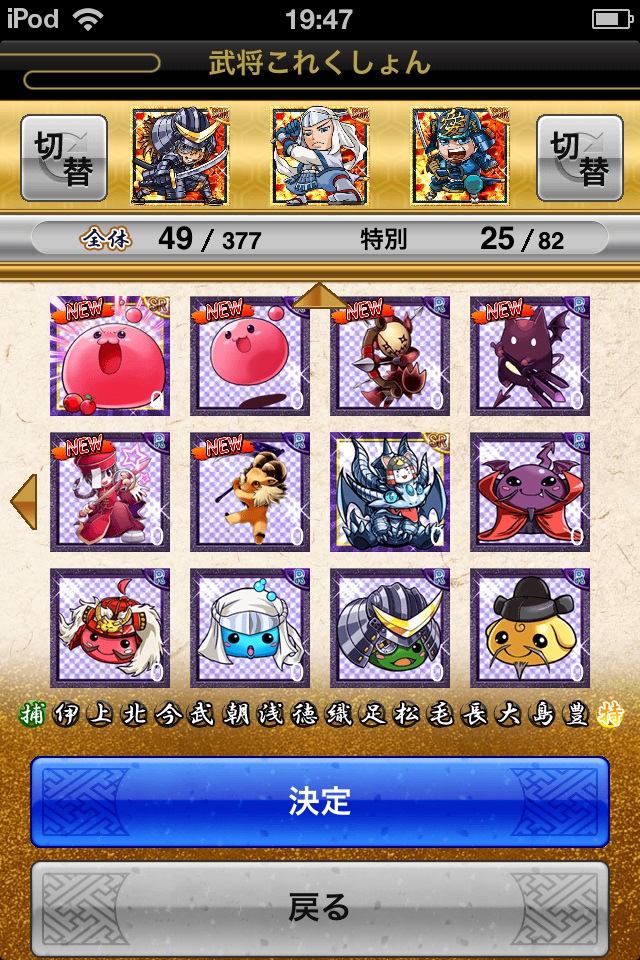This screenshot has height=960, width=640.
Task: Filter by the green 捕 category
Action: coord(32,715)
